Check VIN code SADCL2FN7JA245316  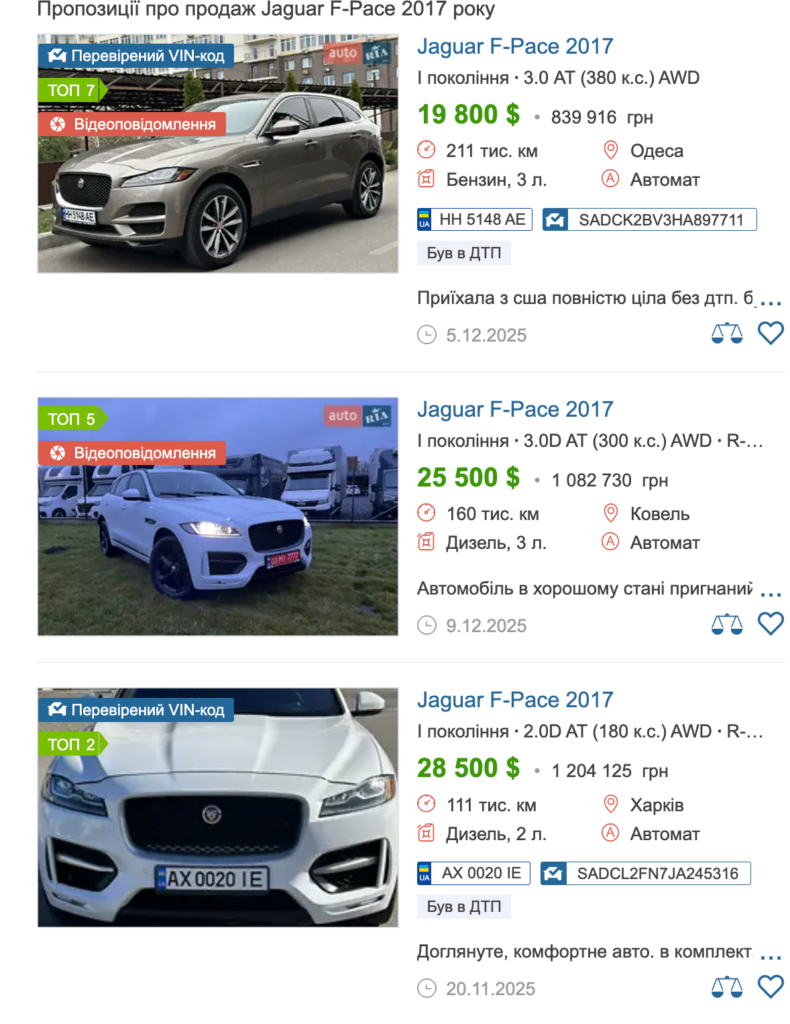(x=645, y=873)
